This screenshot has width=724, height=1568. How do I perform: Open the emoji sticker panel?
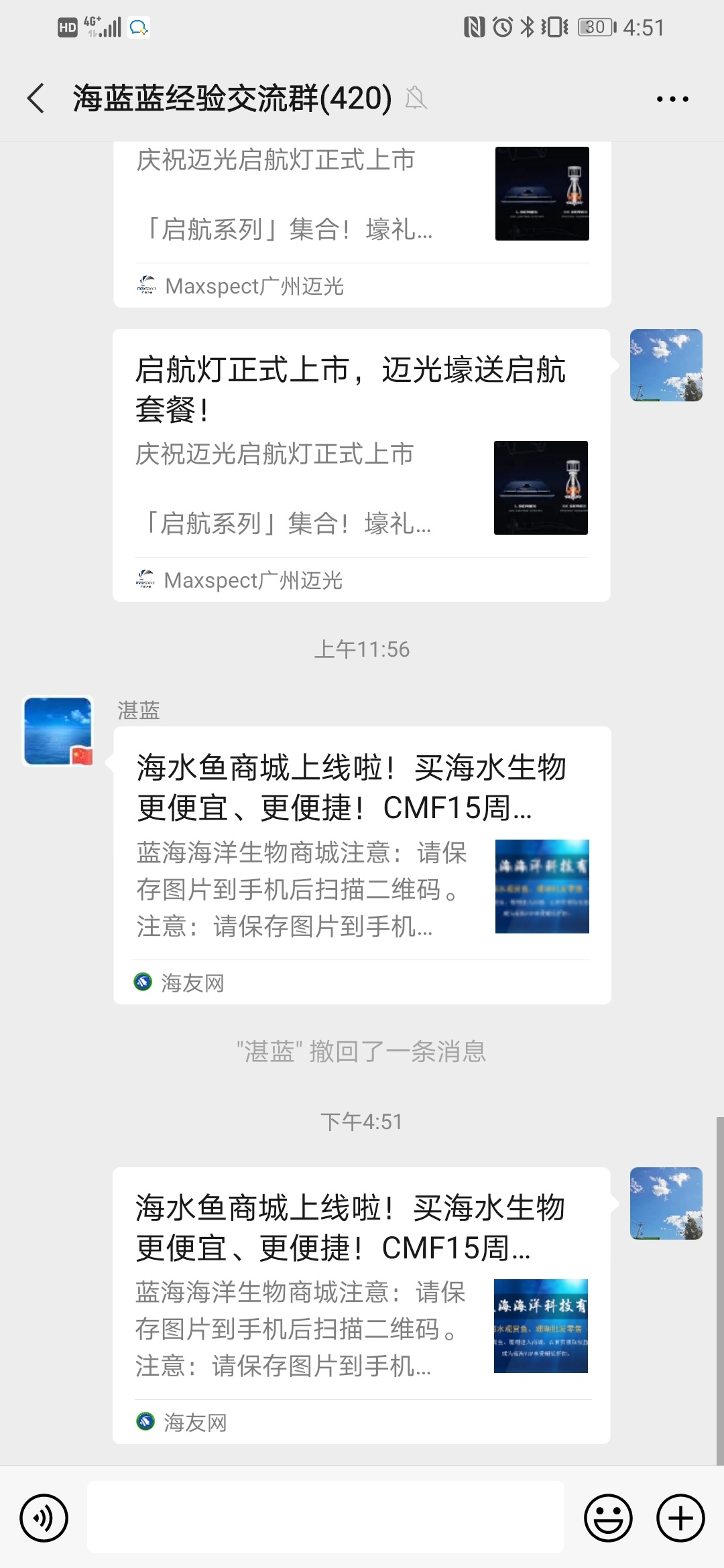608,1518
